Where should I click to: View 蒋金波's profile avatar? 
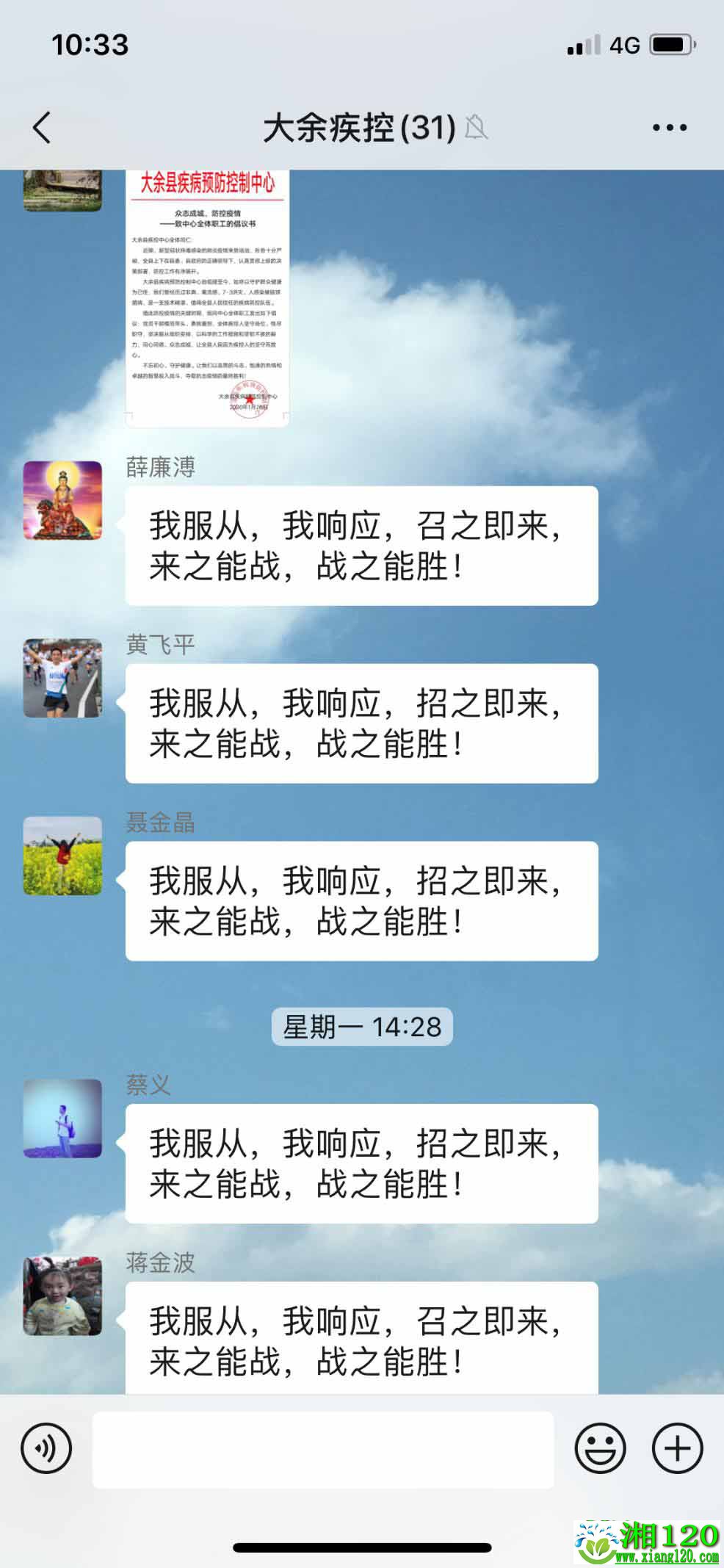click(x=63, y=1296)
